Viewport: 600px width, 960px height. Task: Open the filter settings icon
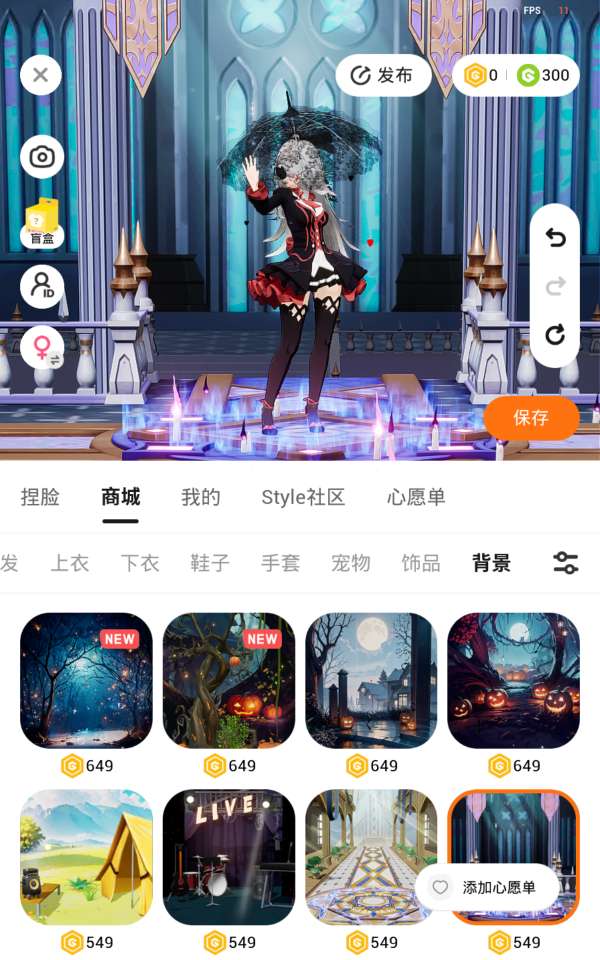[x=566, y=563]
